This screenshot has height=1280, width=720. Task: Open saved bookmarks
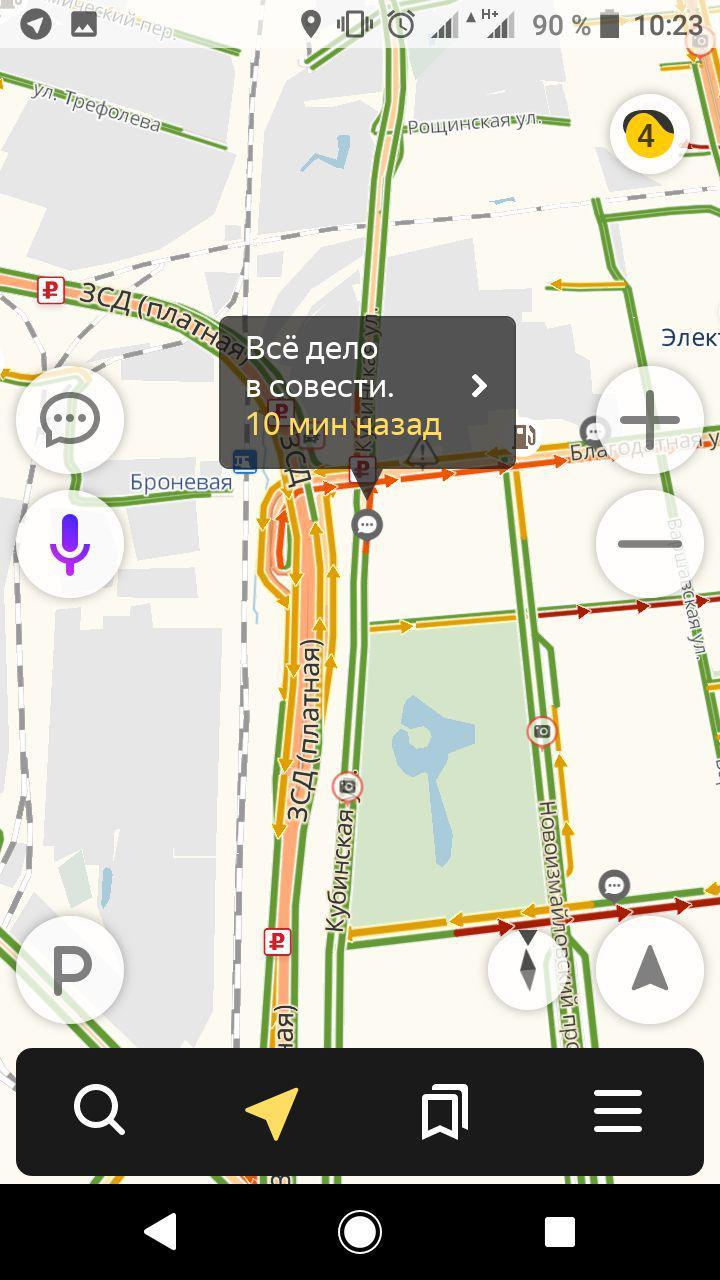[444, 1112]
